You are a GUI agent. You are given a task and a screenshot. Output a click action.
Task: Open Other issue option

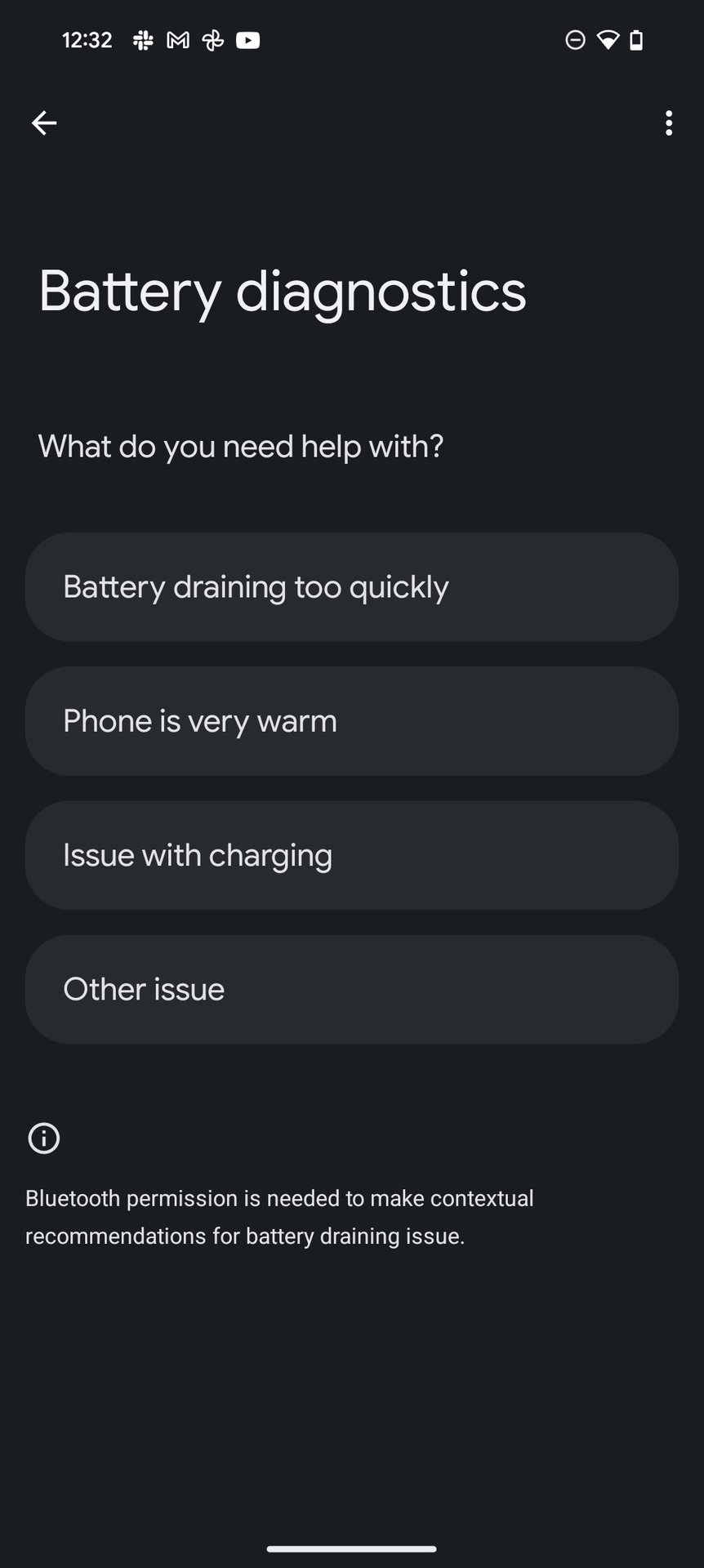[x=352, y=989]
